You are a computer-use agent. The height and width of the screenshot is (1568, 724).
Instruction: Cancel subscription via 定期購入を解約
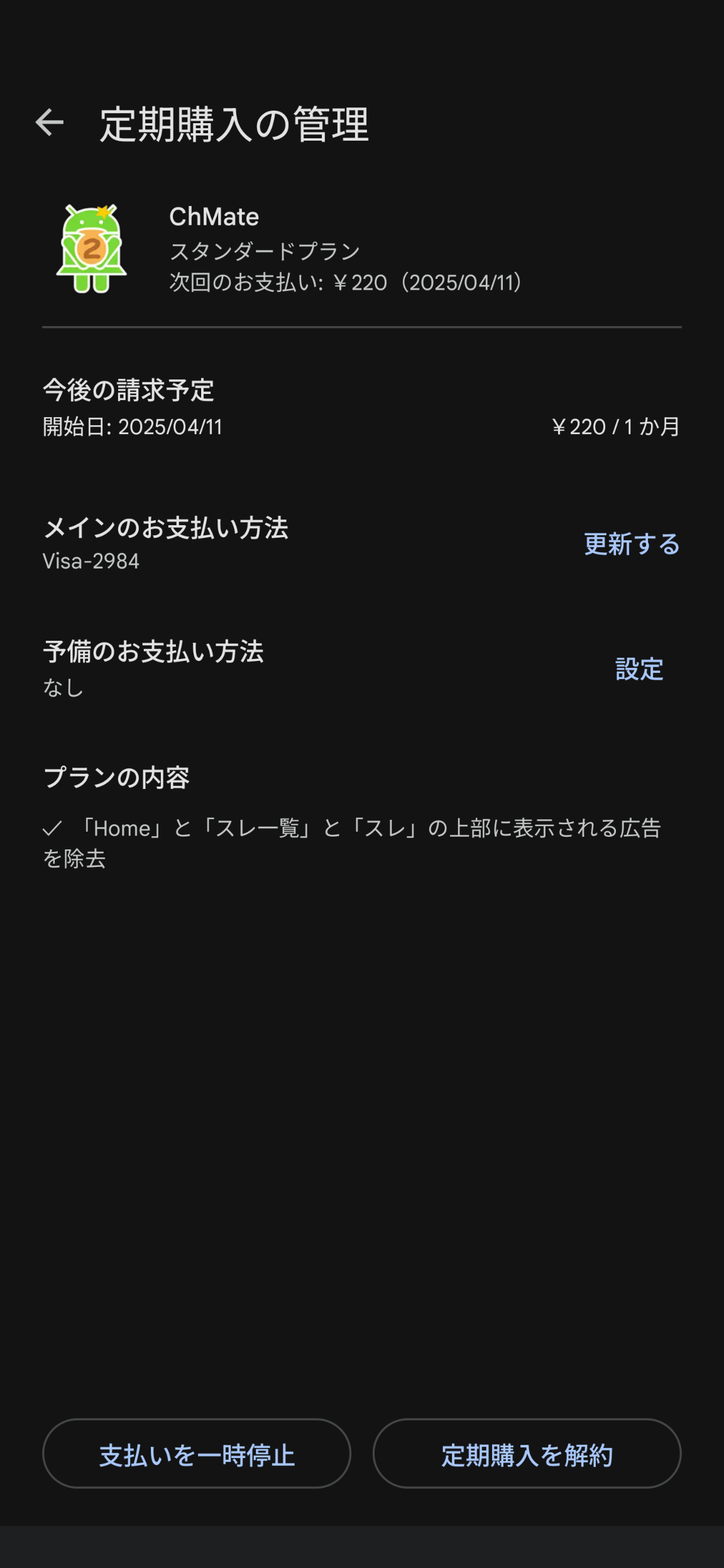(527, 1454)
